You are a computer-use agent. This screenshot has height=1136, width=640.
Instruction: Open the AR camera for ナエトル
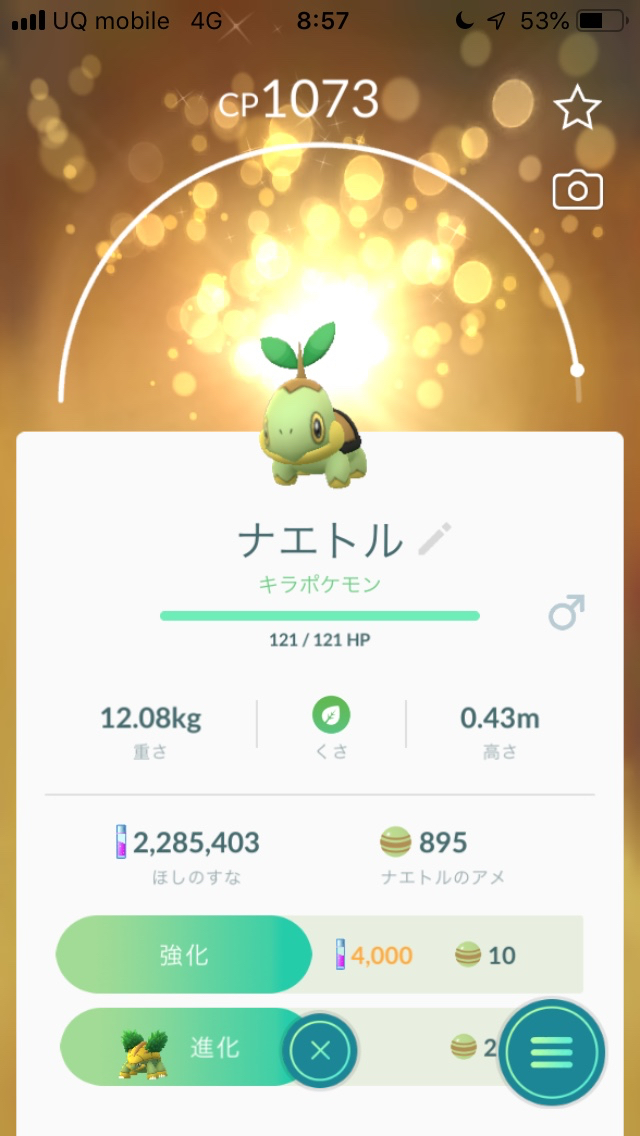[578, 190]
